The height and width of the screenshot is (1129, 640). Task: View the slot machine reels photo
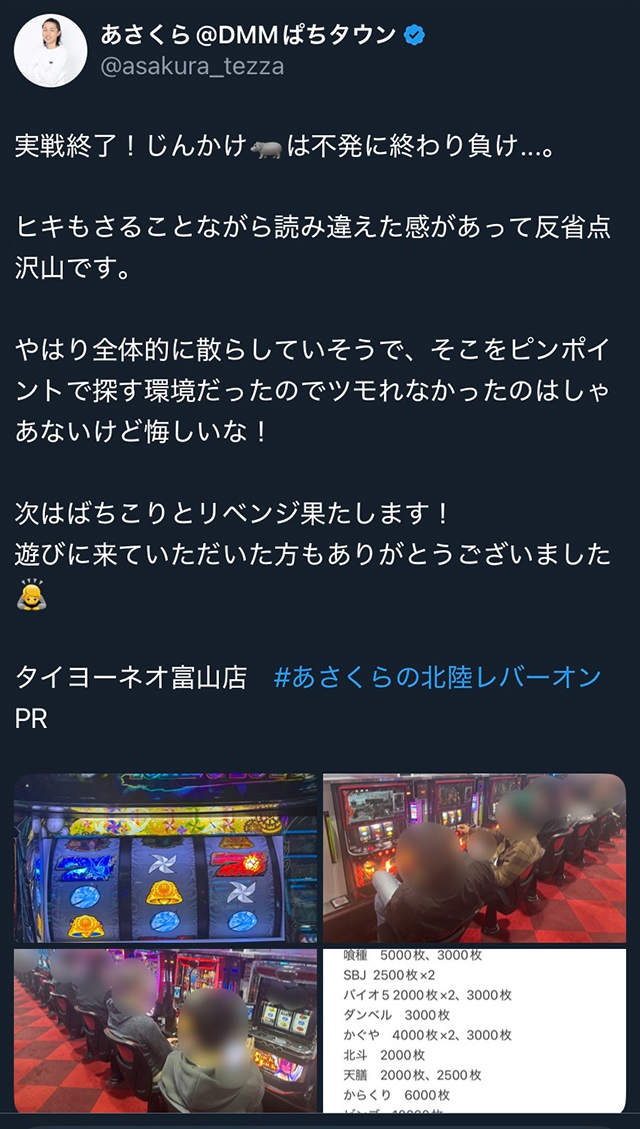coord(165,858)
